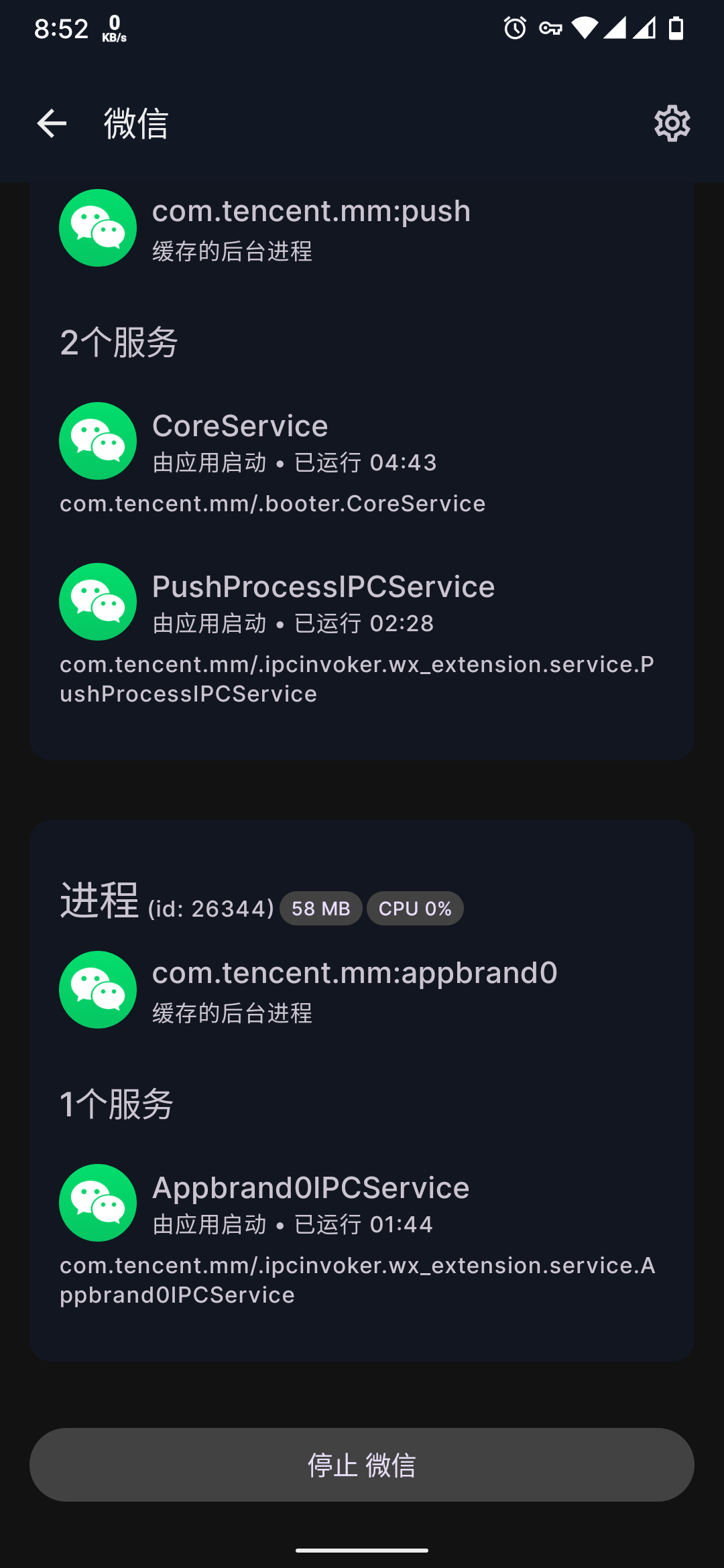Tap the WeChat icon next to com.tencent.mm:push
The height and width of the screenshot is (1568, 724).
coord(97,228)
